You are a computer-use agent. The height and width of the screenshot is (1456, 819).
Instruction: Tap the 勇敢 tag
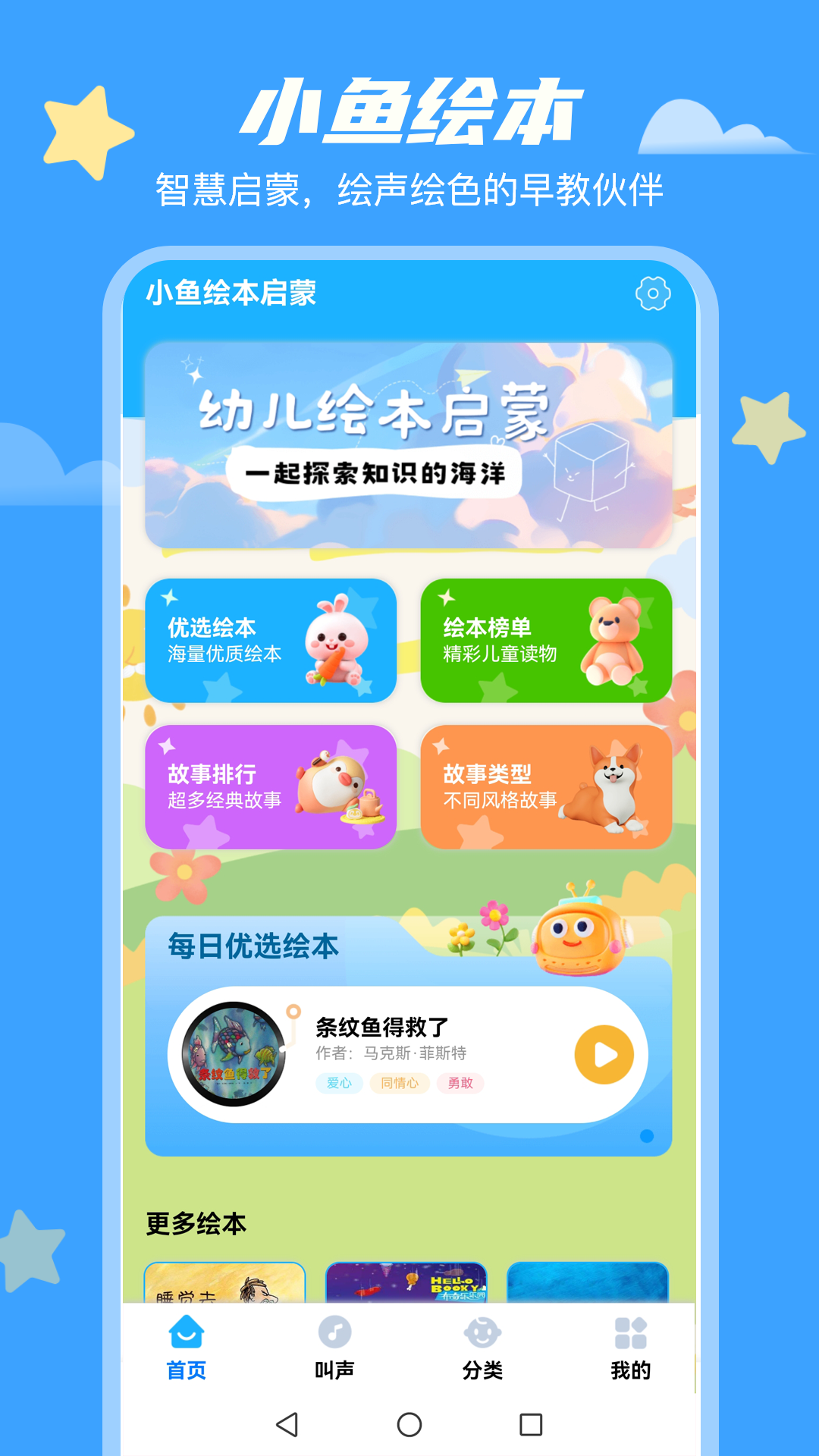point(461,1084)
